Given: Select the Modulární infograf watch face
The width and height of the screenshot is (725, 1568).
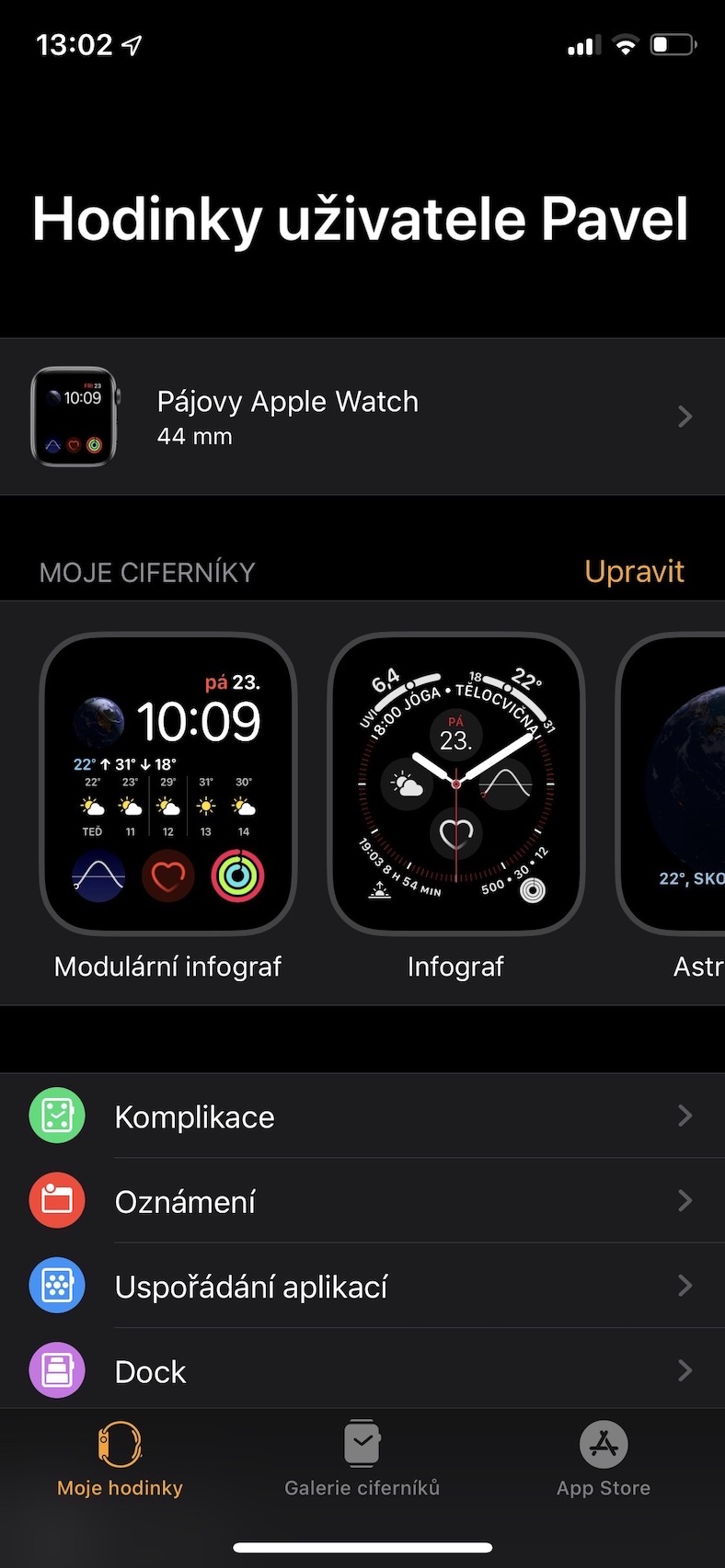Looking at the screenshot, I should (x=167, y=784).
